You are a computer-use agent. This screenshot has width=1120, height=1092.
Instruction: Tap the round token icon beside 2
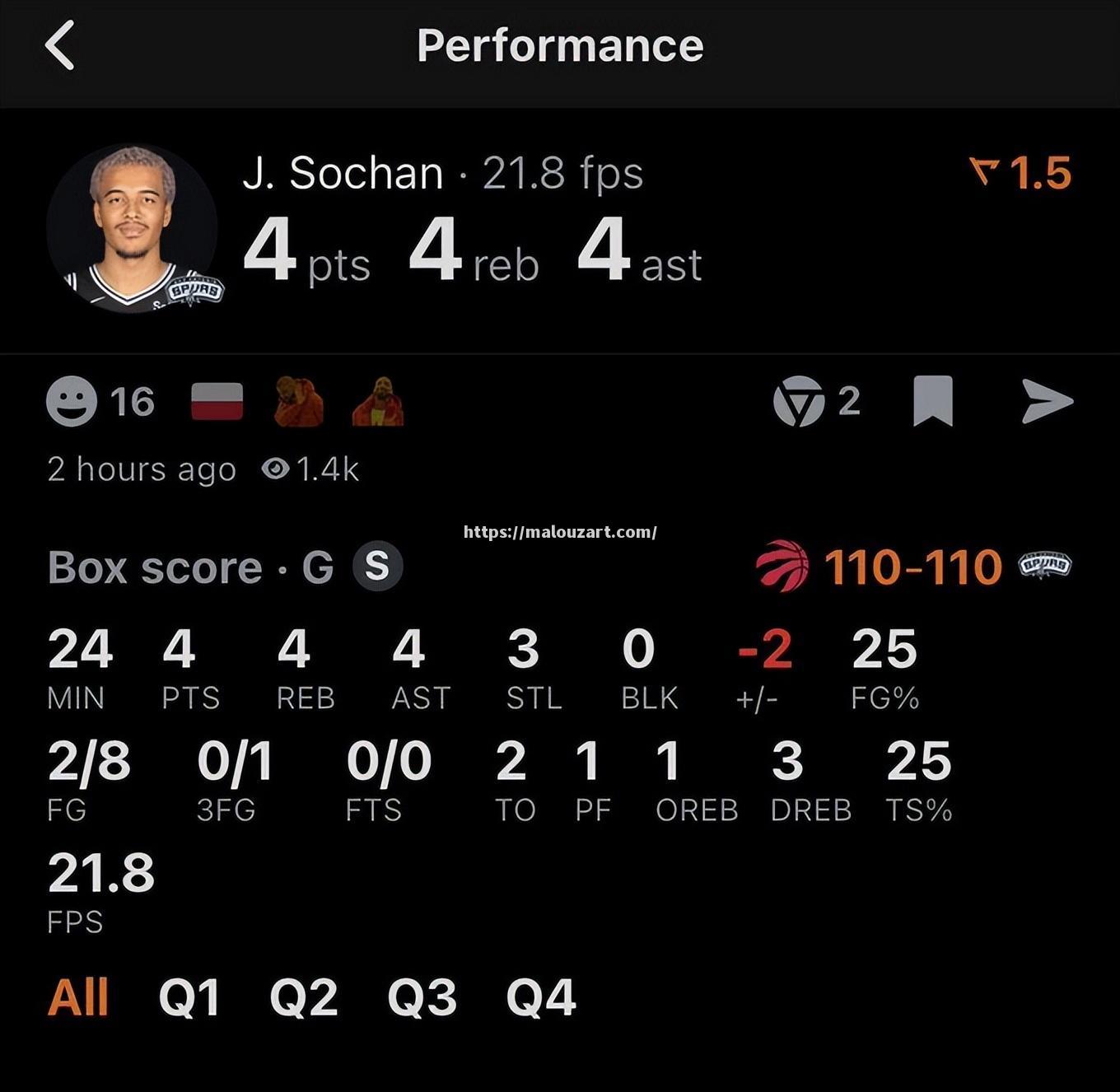(798, 402)
